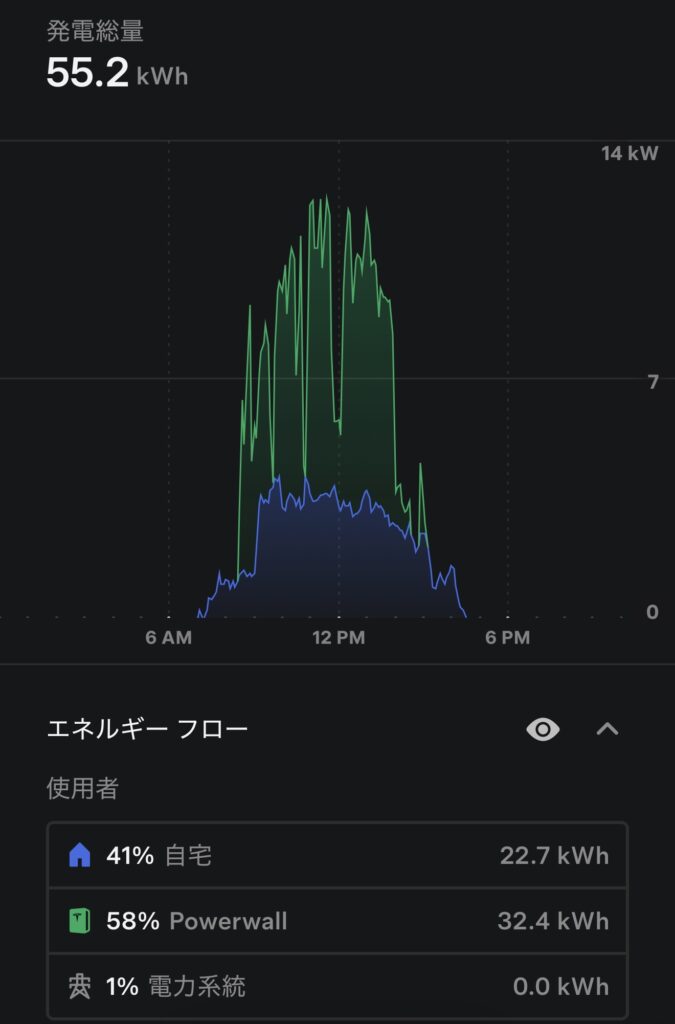This screenshot has height=1024, width=675.
Task: Toggle the eye icon for エネルギー フロー
Action: [543, 729]
